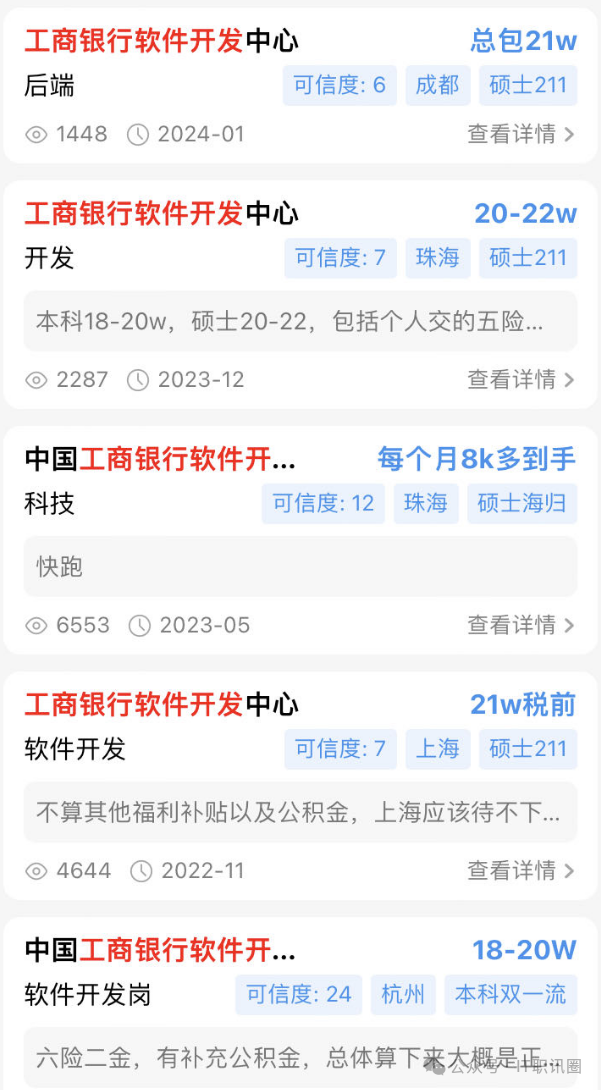Open 查看详情 for the 21w税前 上海 post

(x=520, y=871)
